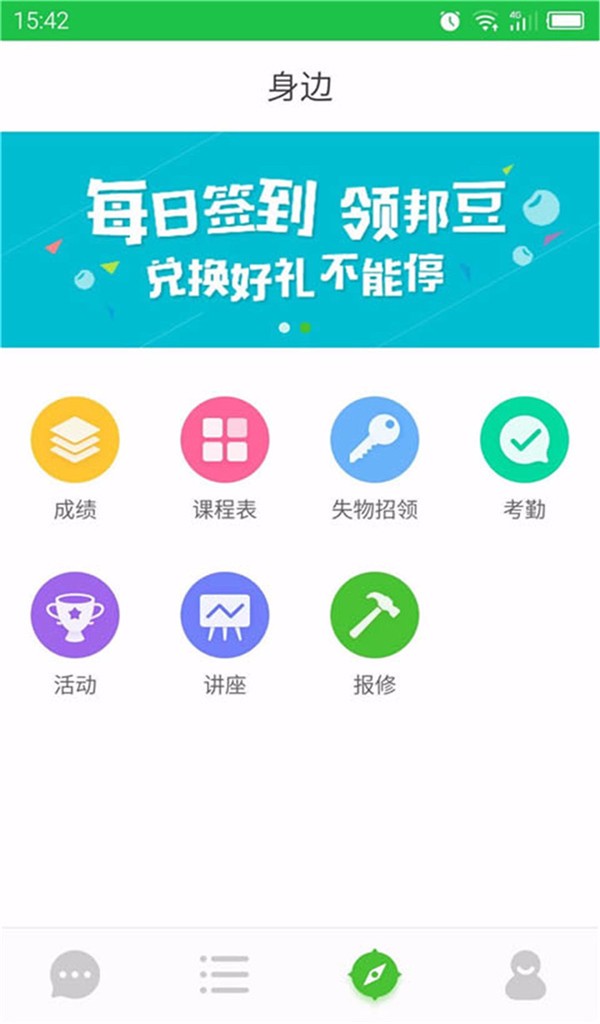
Task: Open the 每日签到 daily check-in banner
Action: 300,239
